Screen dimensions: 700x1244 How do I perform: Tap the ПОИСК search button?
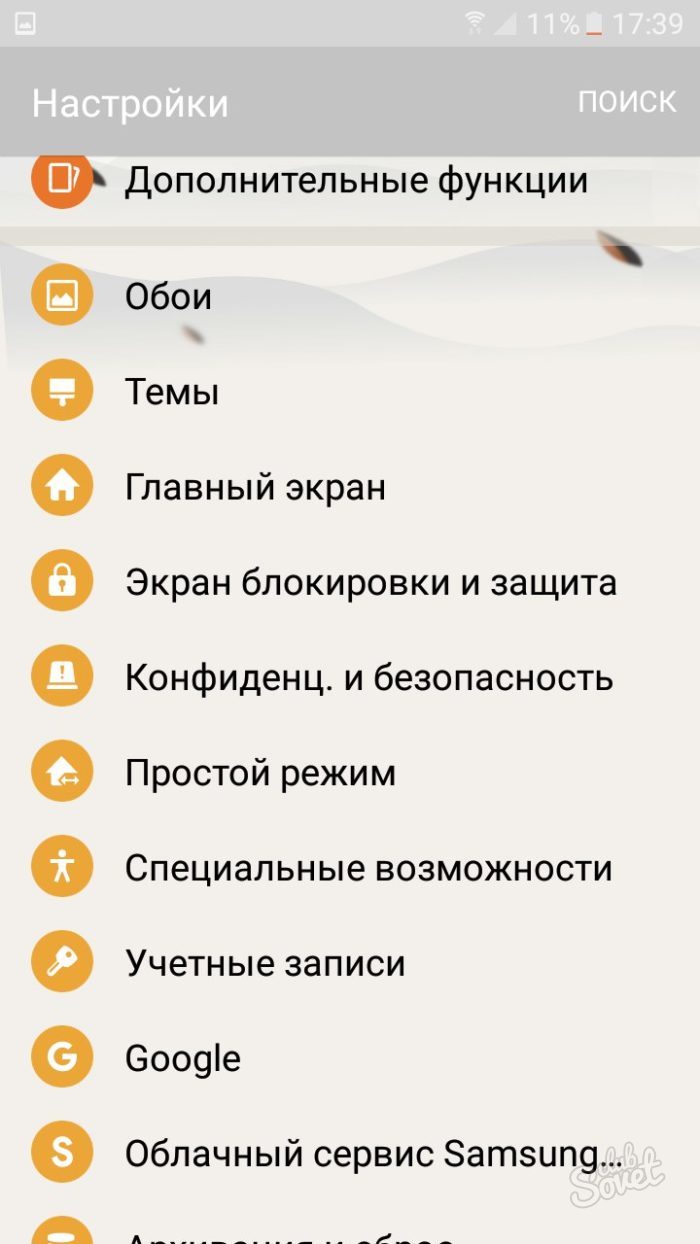(x=627, y=101)
